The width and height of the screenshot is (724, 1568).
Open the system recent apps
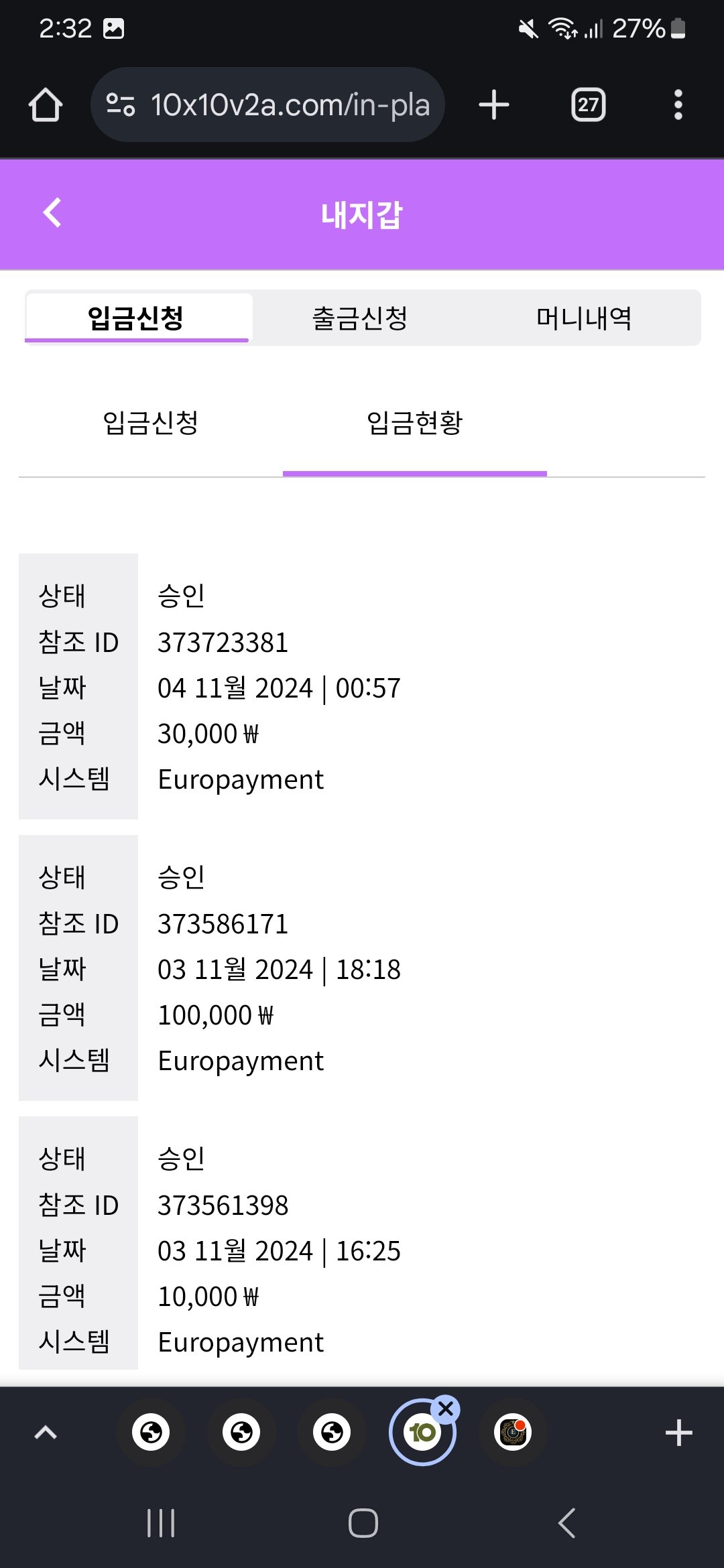tap(161, 1523)
